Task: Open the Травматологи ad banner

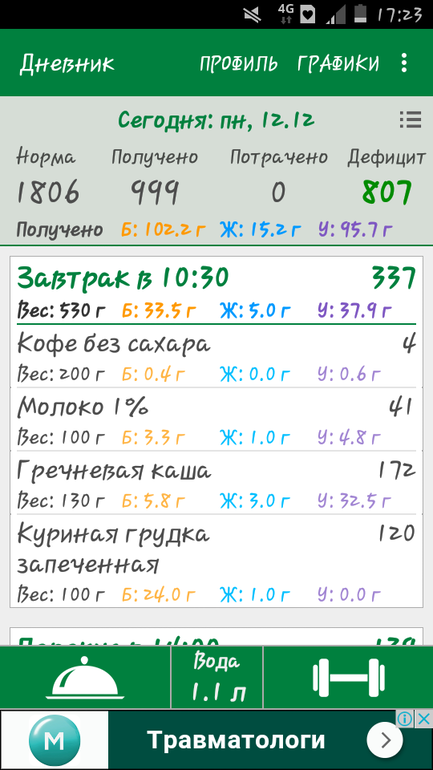Action: click(x=216, y=740)
